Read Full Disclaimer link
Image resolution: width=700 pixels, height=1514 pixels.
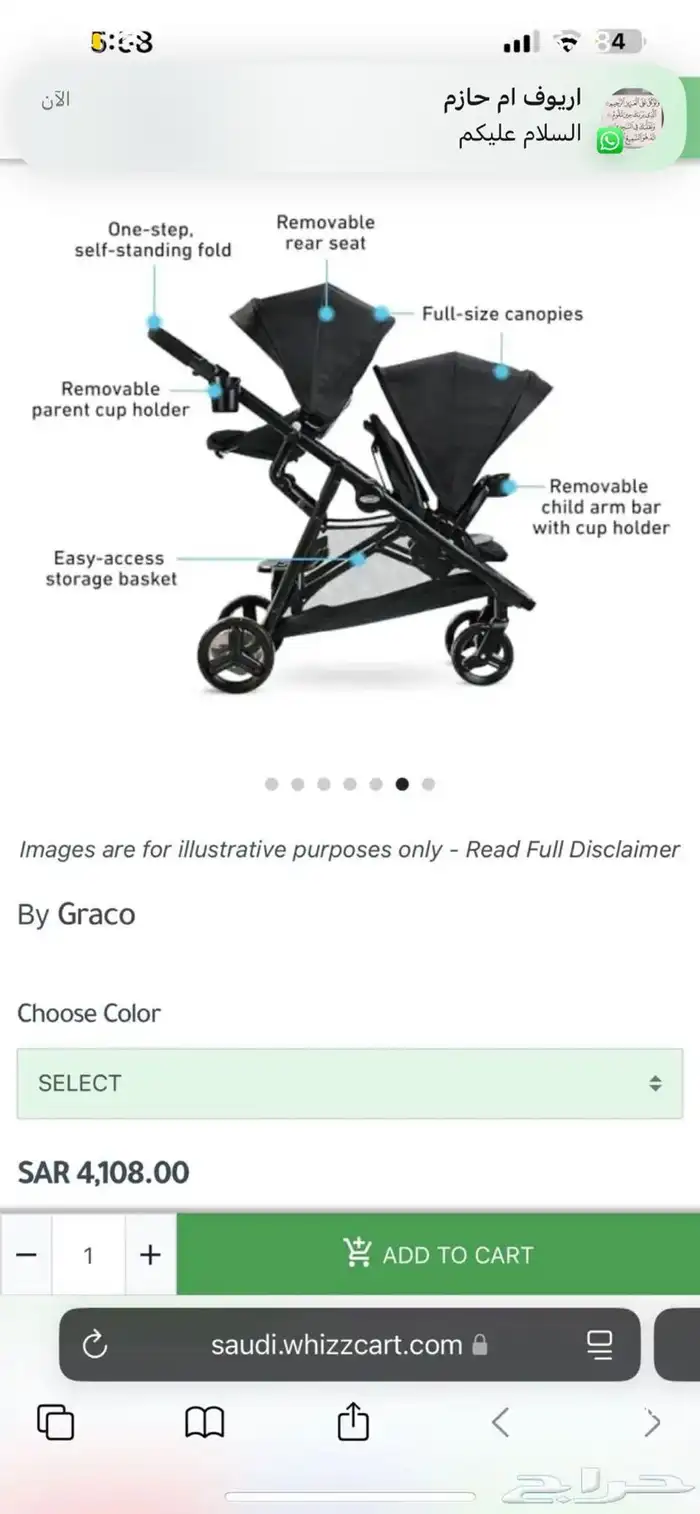click(x=573, y=849)
